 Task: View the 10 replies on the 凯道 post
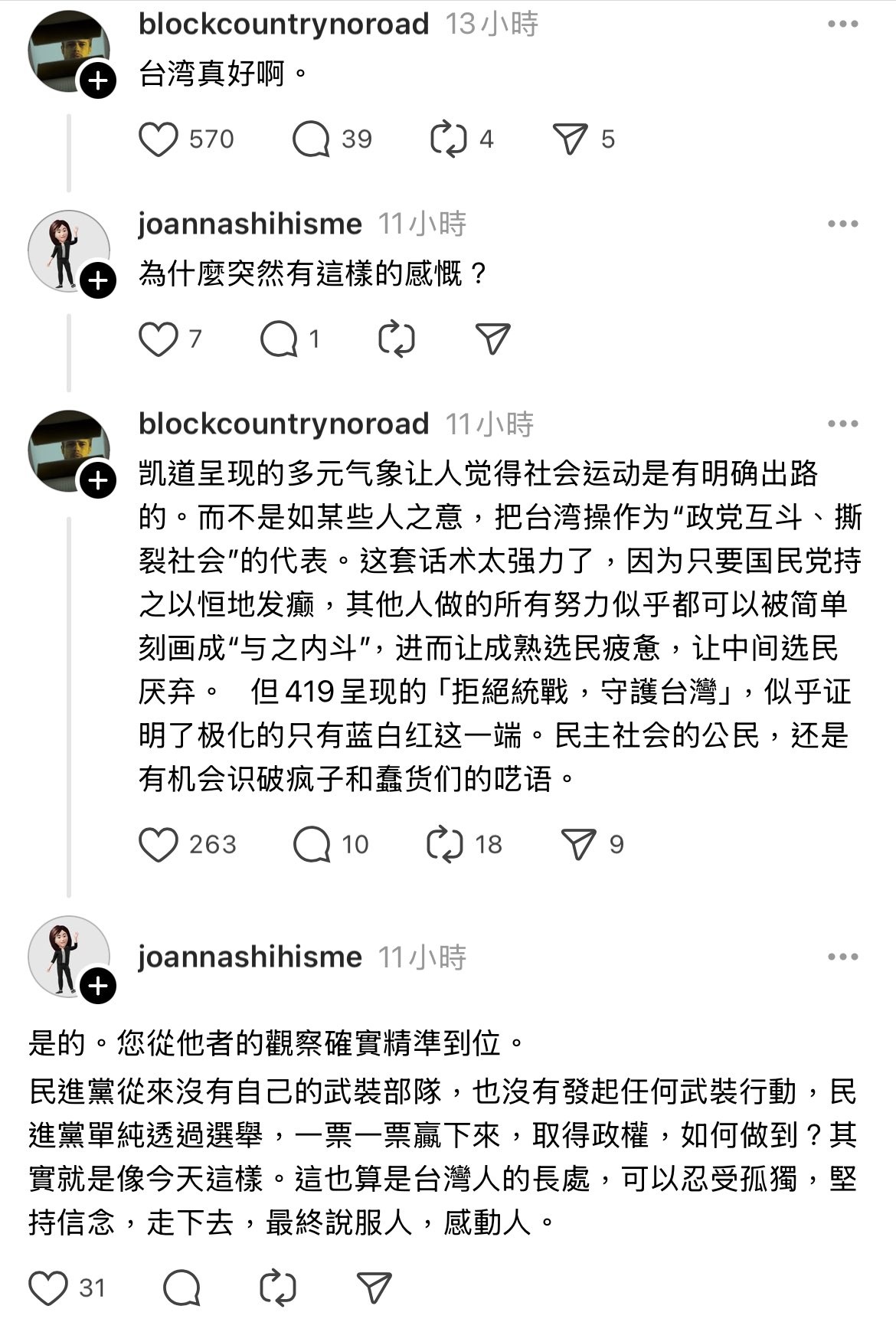(x=311, y=845)
